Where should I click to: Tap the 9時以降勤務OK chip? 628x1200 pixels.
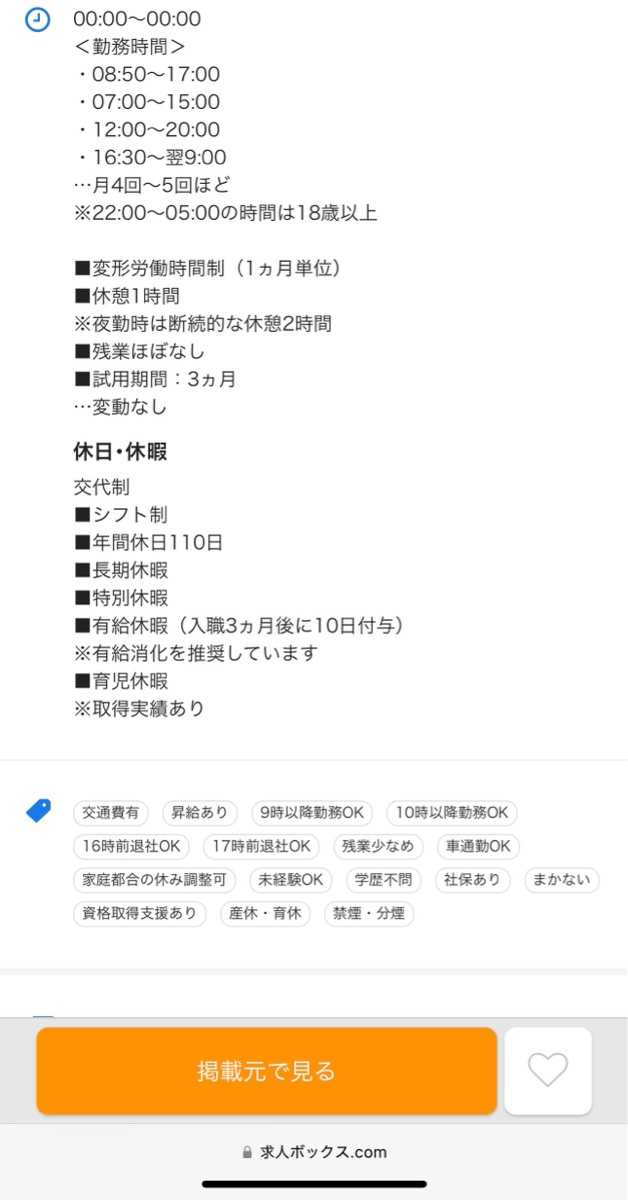coord(312,813)
